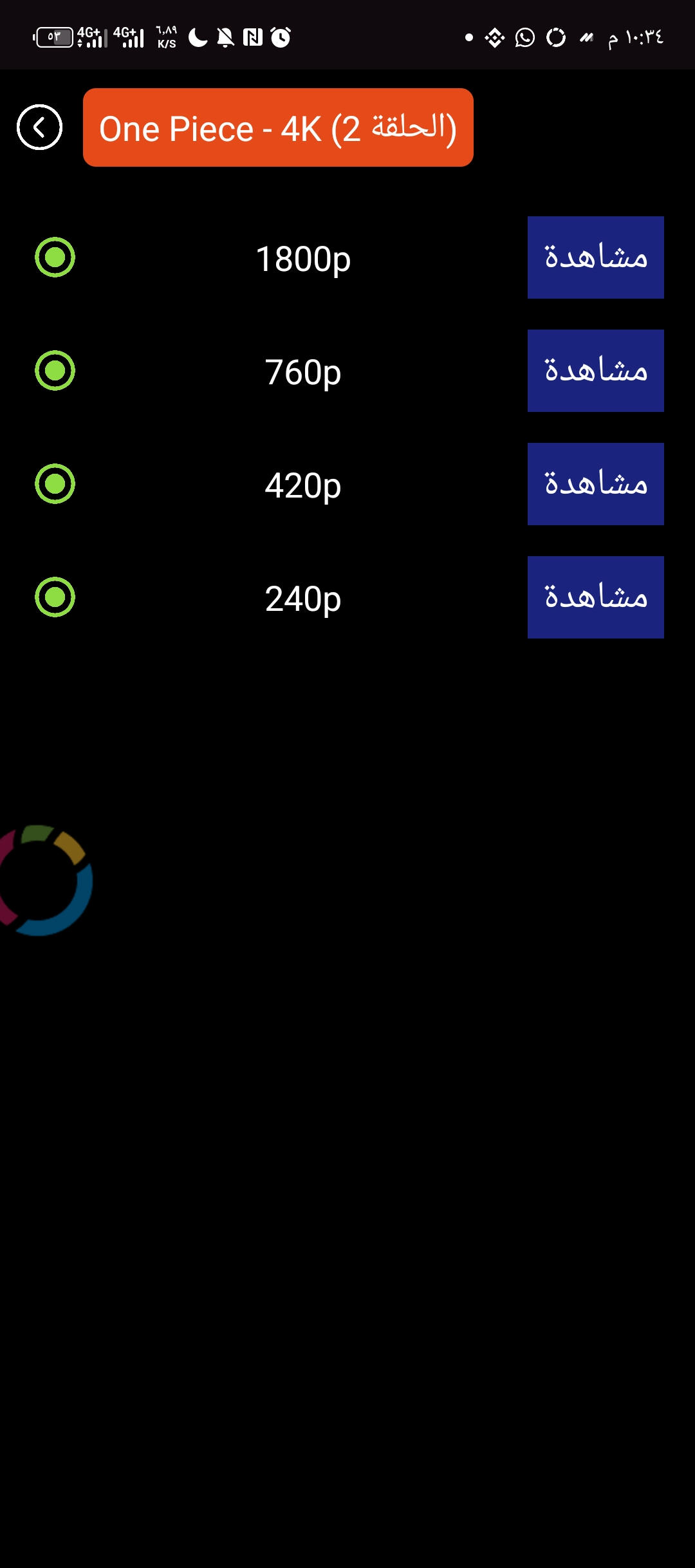
Task: Go back using the circled arrow
Action: (x=39, y=127)
